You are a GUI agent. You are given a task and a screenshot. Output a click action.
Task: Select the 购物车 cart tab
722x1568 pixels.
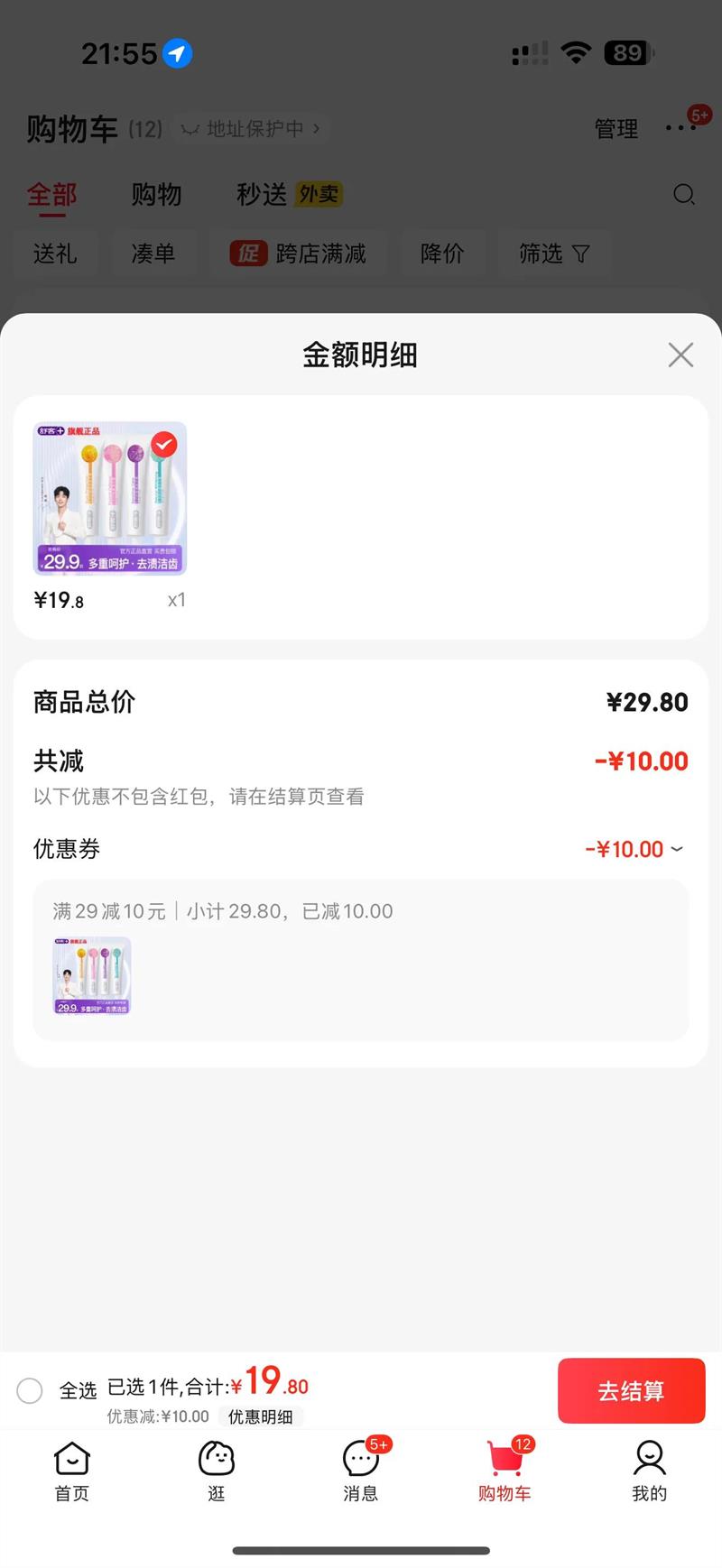[504, 1471]
